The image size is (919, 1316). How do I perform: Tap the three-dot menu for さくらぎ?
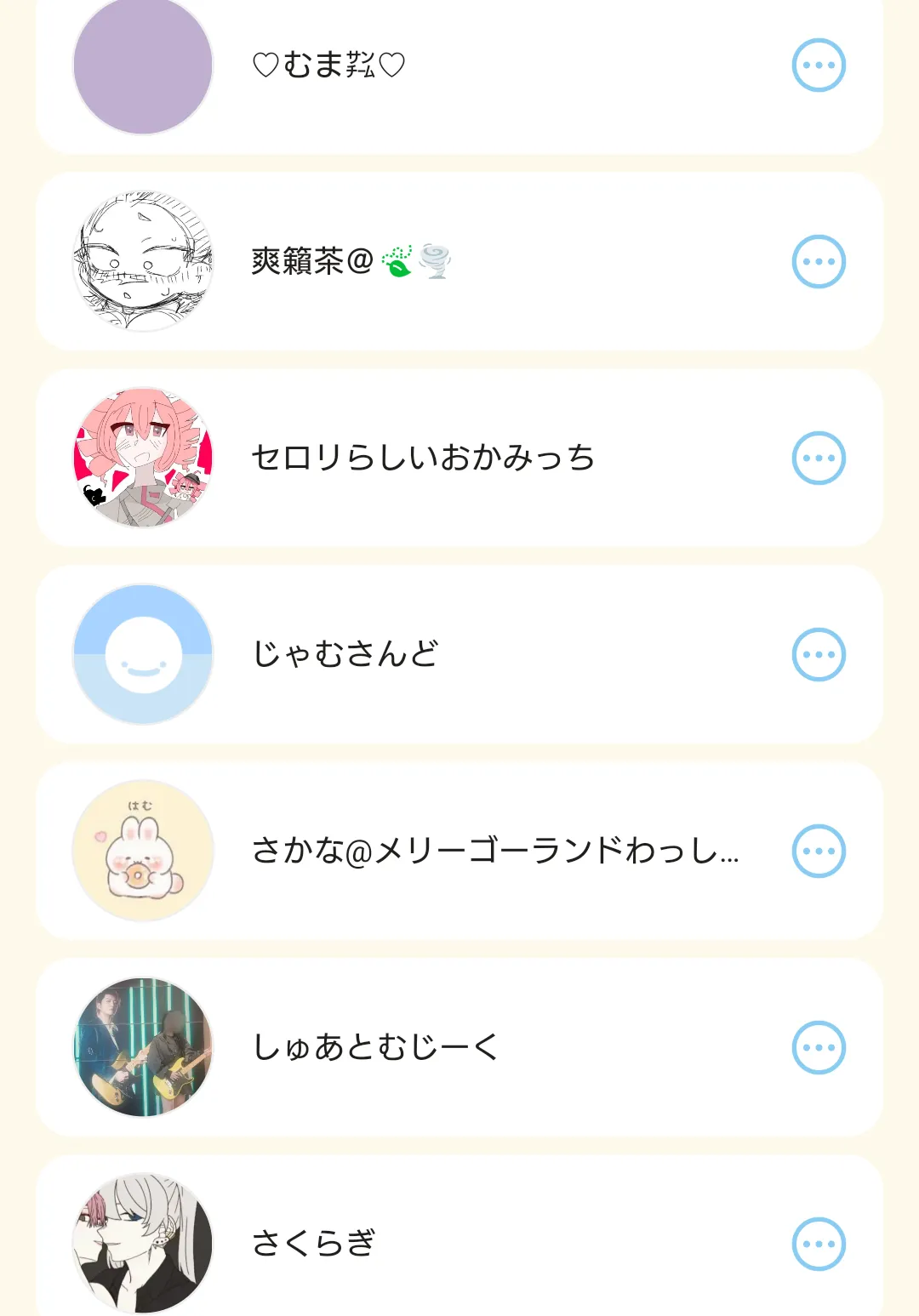click(819, 1244)
